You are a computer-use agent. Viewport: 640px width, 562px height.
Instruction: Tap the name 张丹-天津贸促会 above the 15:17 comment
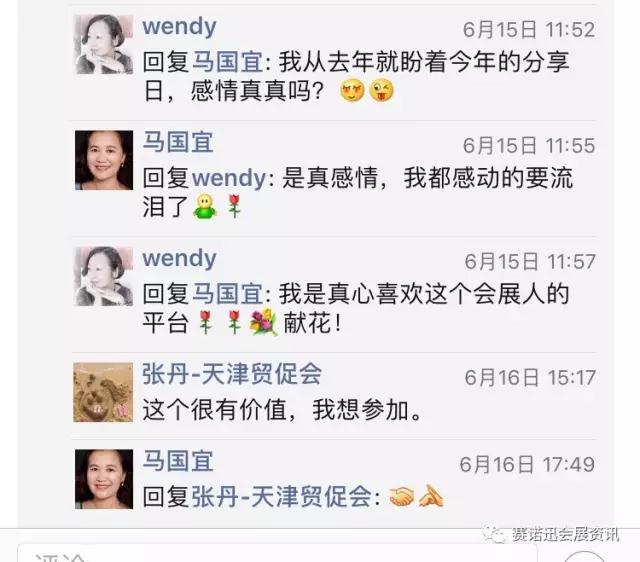tap(232, 375)
